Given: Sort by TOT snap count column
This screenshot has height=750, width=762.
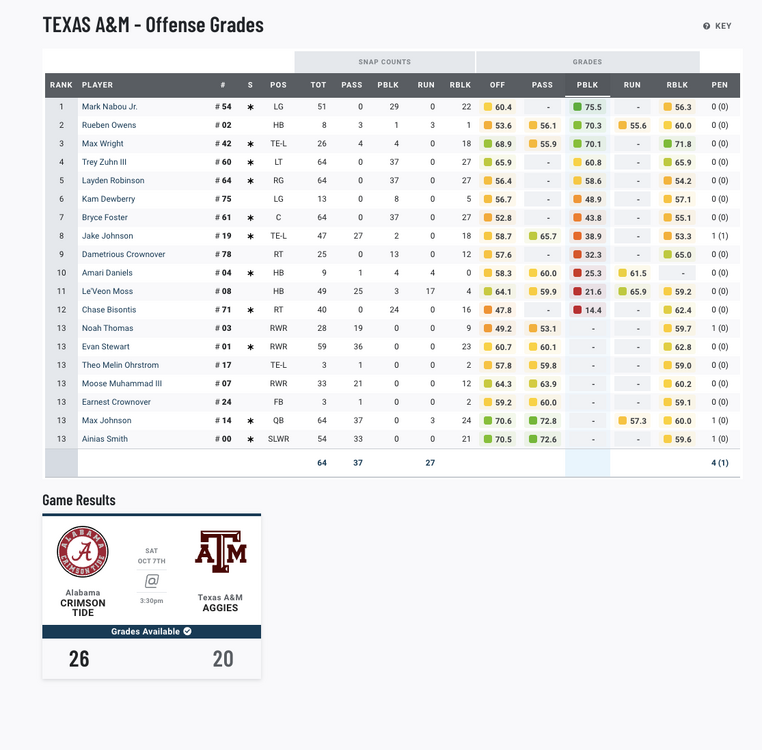Looking at the screenshot, I should (318, 85).
